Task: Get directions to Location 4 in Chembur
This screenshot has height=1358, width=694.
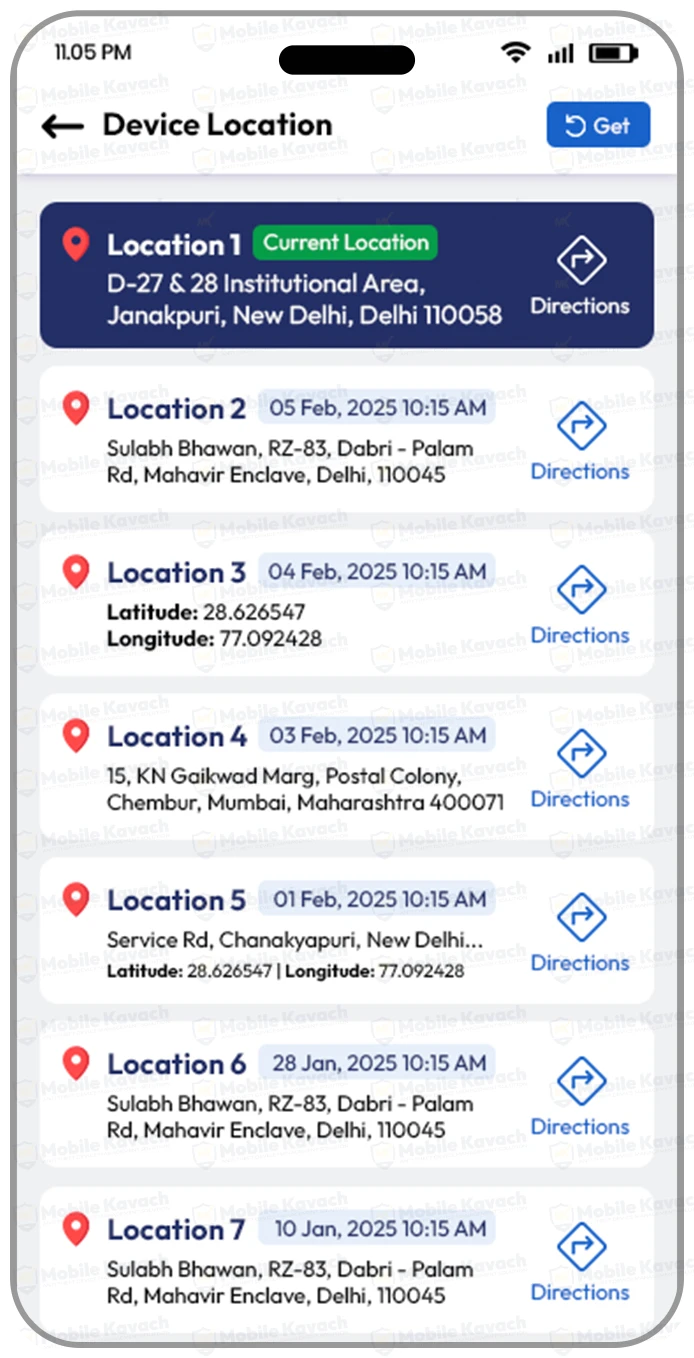Action: 580,769
